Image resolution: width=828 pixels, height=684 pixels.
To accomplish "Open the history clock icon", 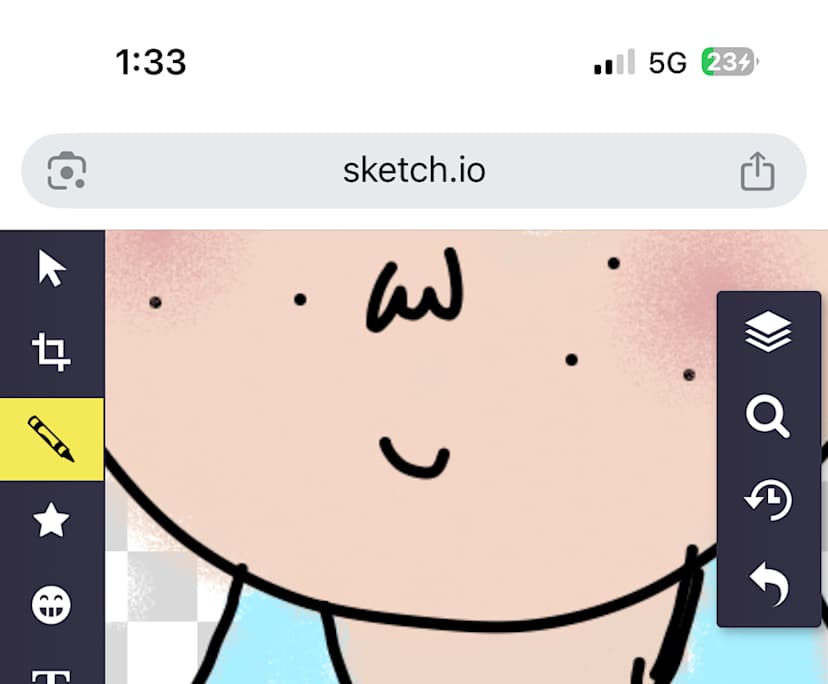I will click(x=768, y=500).
